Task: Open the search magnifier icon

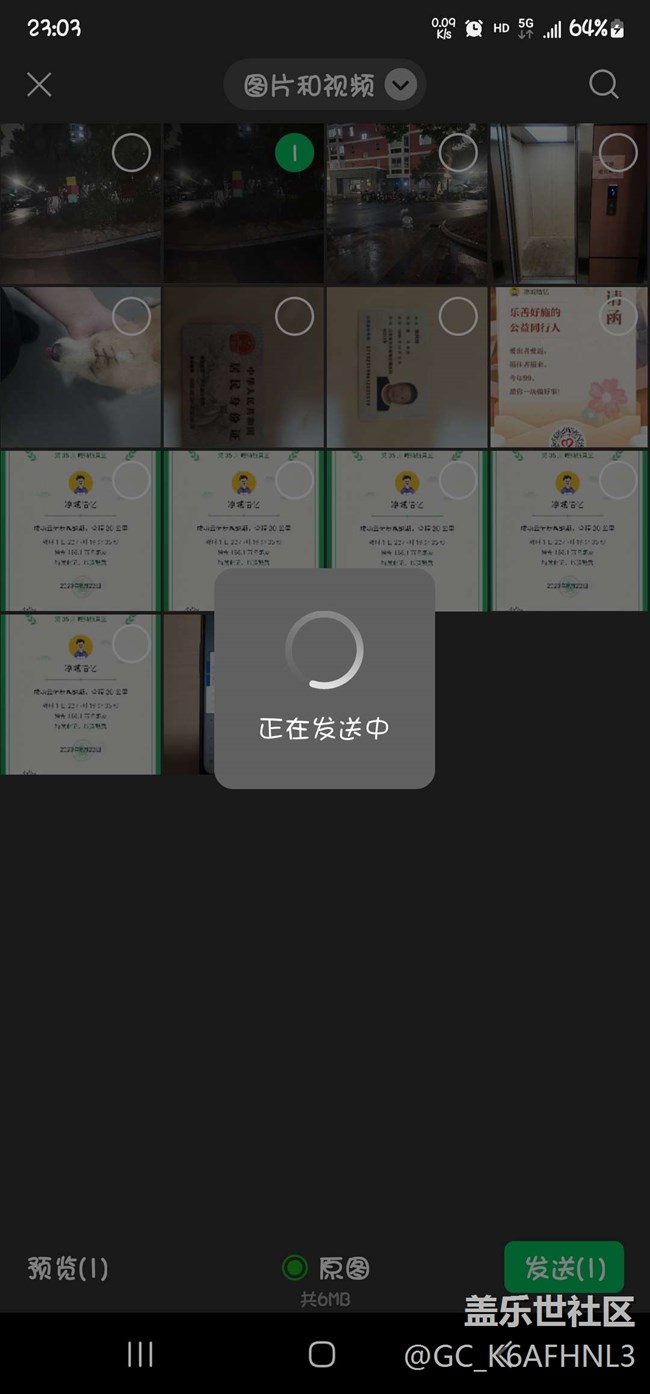Action: [603, 85]
